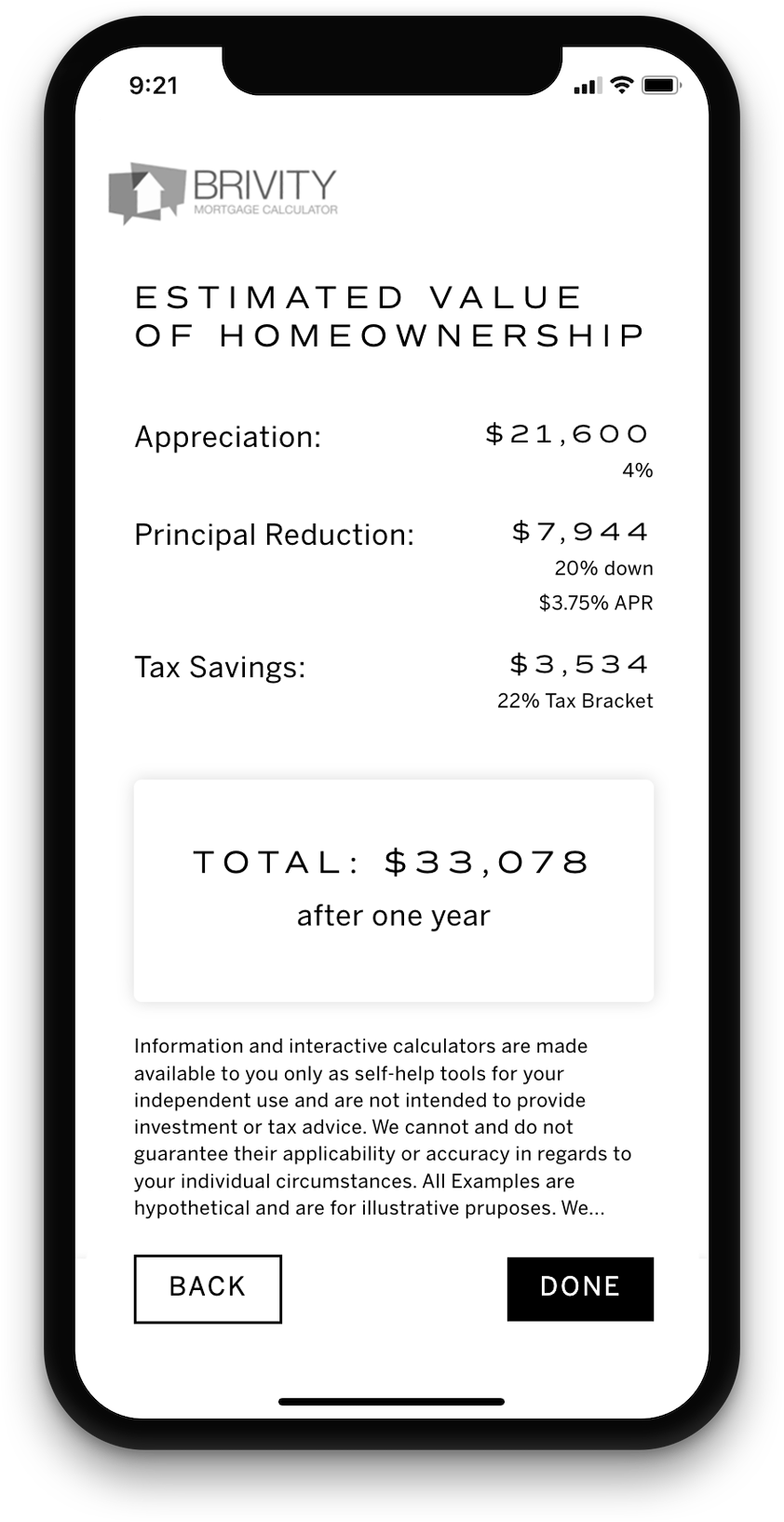Select the Tax Savings value $3,534
This screenshot has height=1522, width=784.
pos(577,664)
